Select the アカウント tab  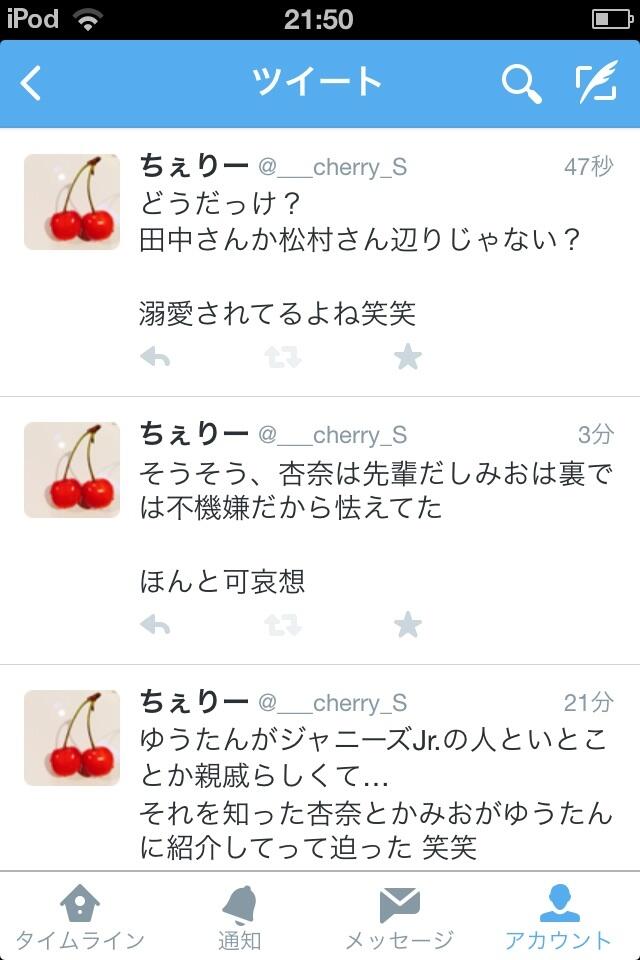559,916
